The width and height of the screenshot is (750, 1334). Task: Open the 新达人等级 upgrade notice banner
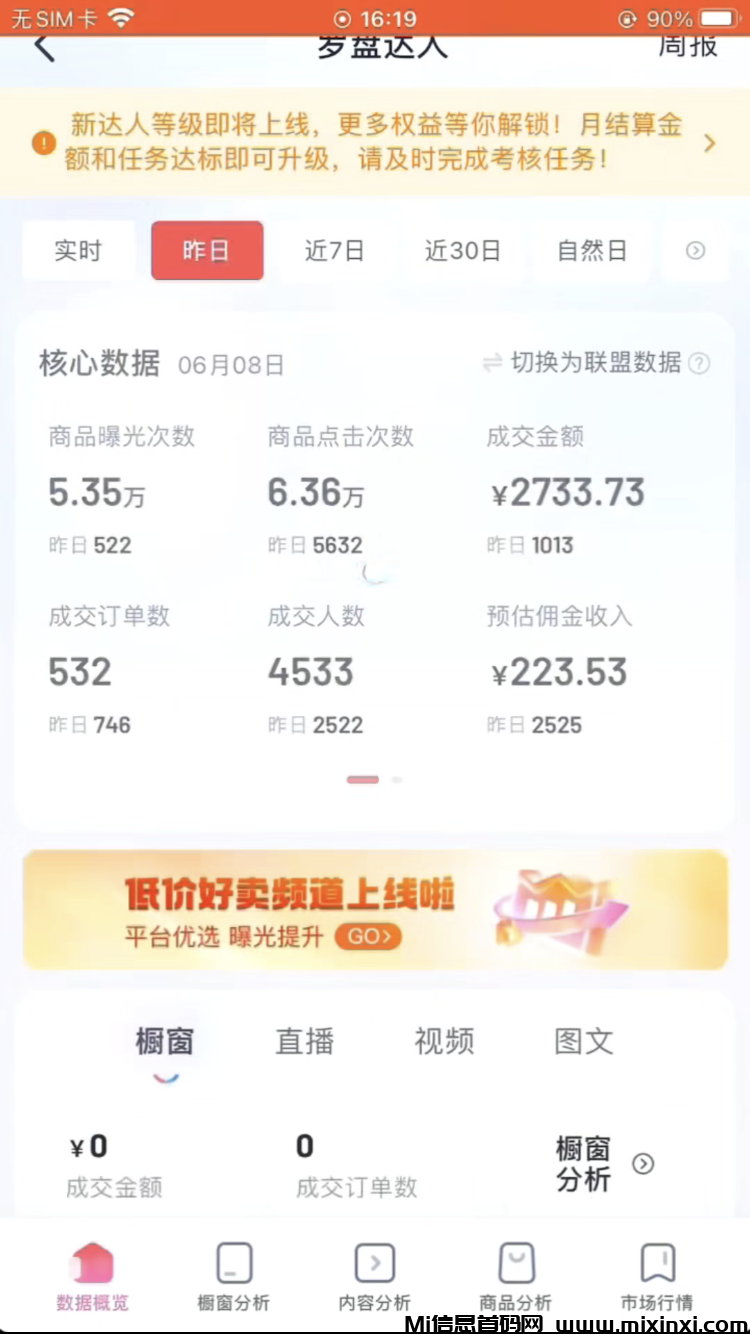point(375,141)
